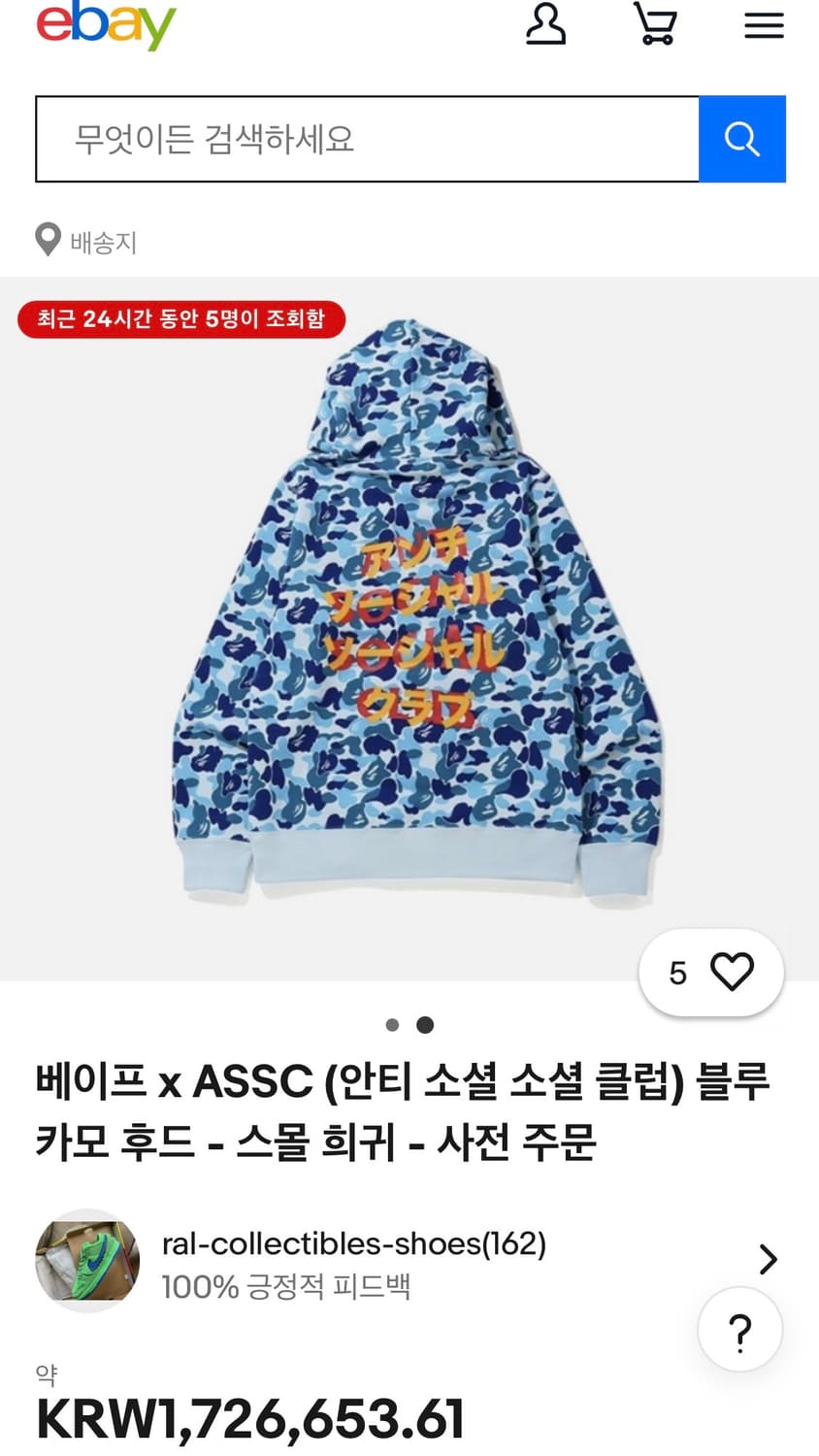Image resolution: width=819 pixels, height=1456 pixels.
Task: Toggle watching the item via the heart
Action: [x=735, y=972]
